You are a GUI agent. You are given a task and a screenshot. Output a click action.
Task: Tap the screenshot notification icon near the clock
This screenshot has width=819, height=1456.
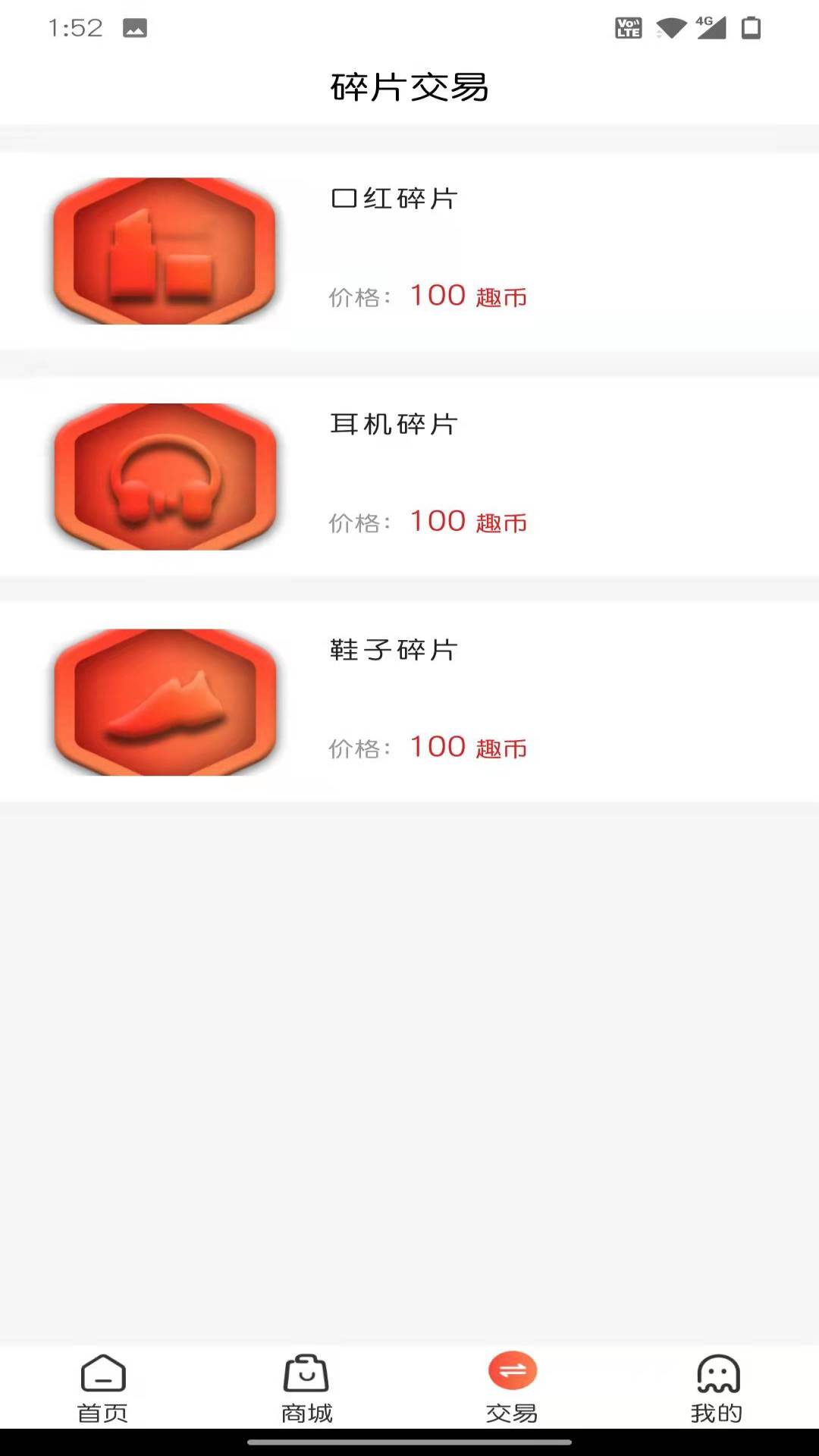[x=136, y=29]
